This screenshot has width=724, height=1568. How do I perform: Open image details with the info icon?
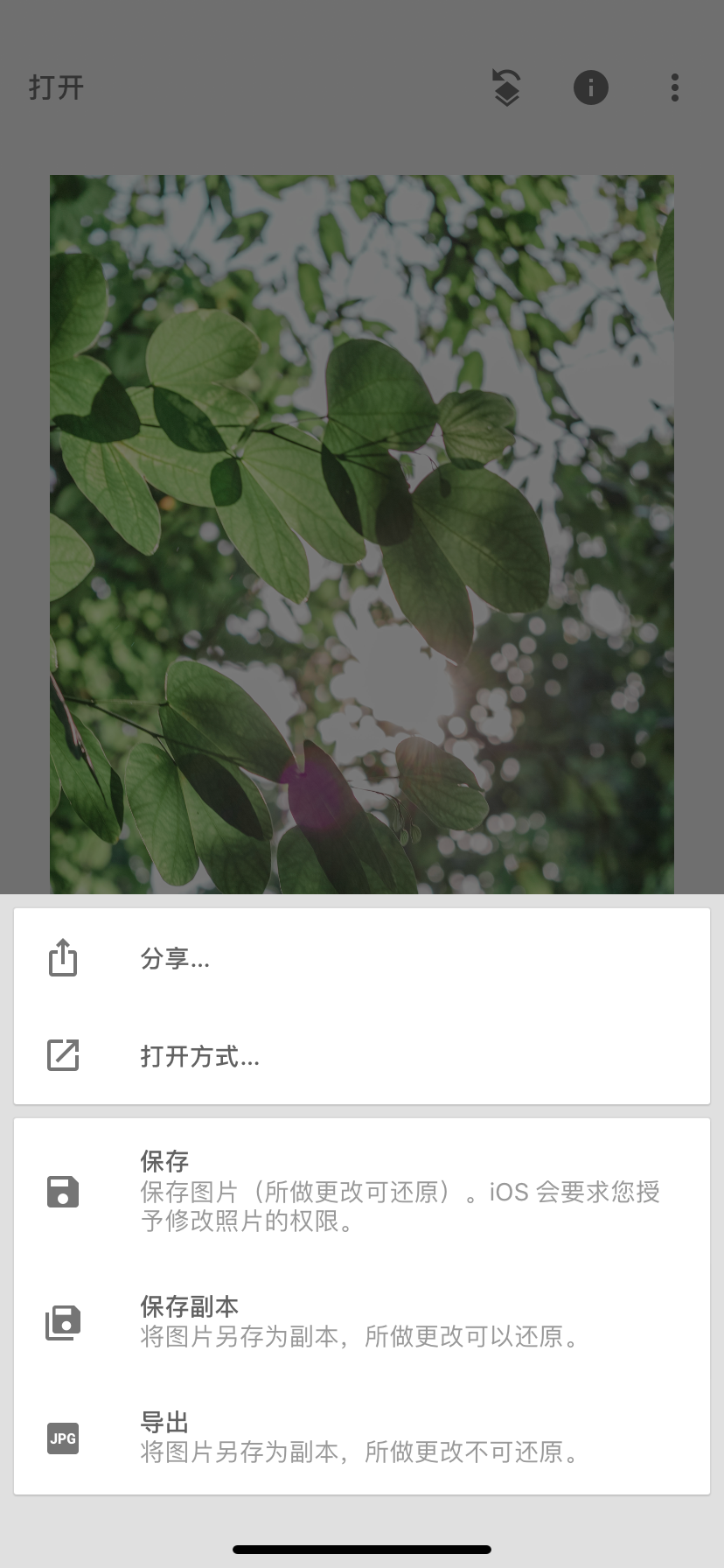coord(590,87)
